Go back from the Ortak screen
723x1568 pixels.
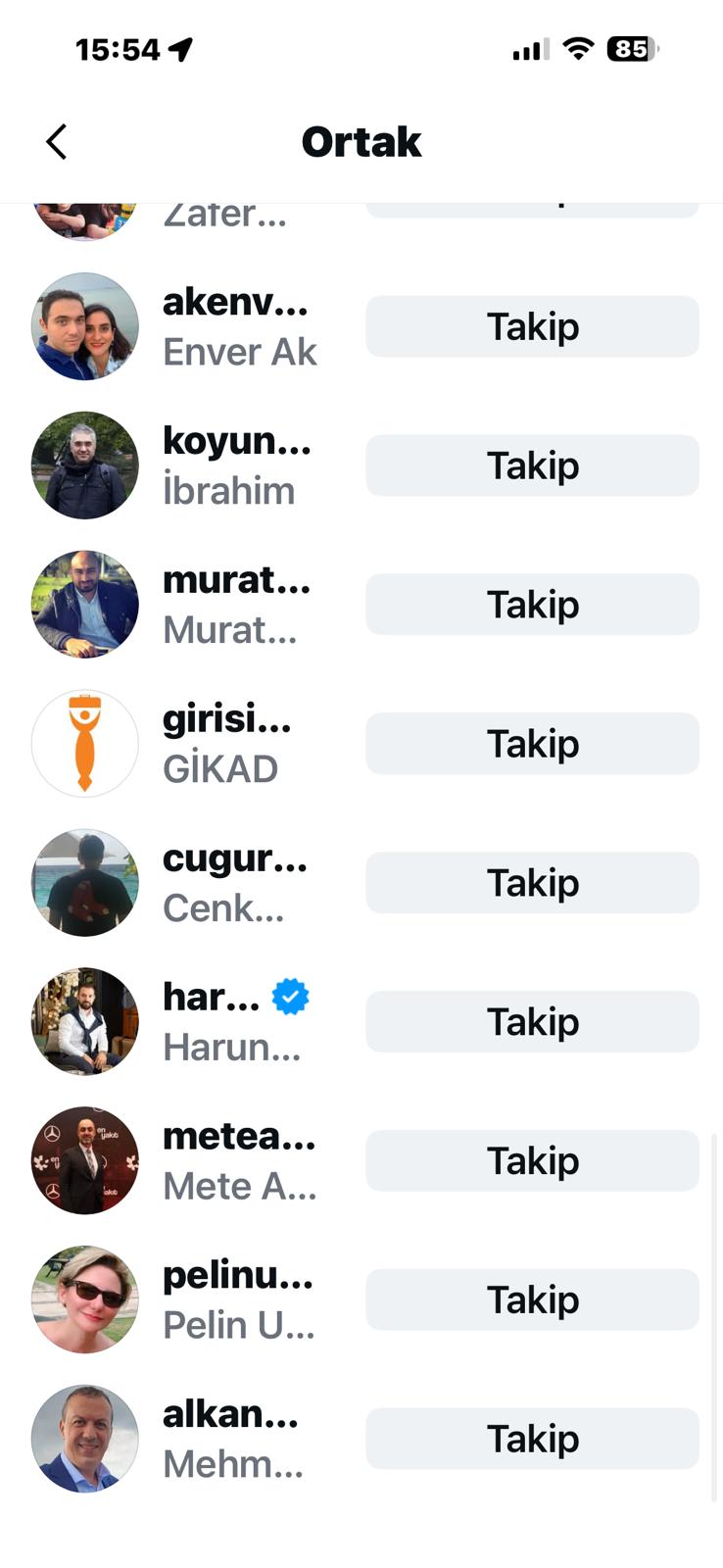pyautogui.click(x=57, y=142)
